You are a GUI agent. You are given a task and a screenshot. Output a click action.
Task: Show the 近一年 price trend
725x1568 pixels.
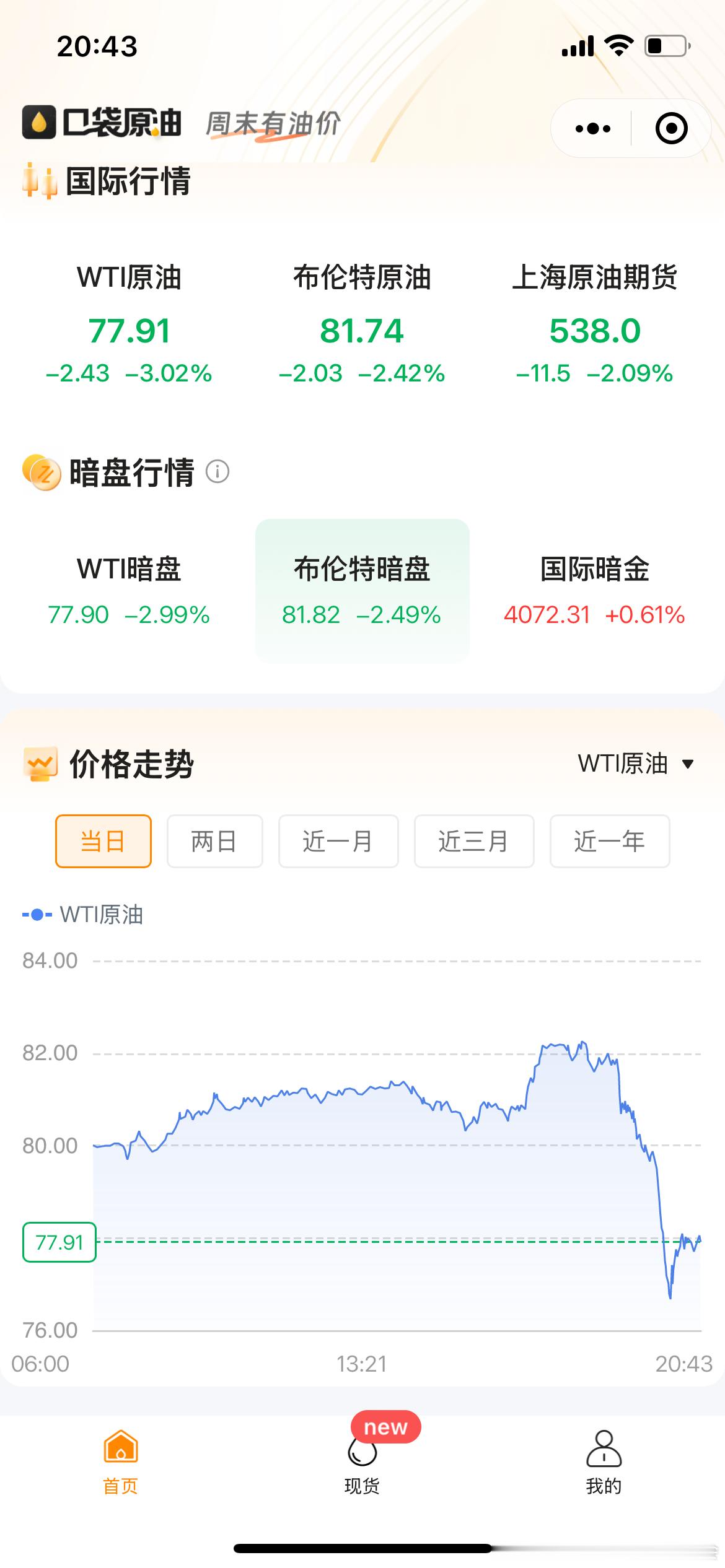coord(610,841)
